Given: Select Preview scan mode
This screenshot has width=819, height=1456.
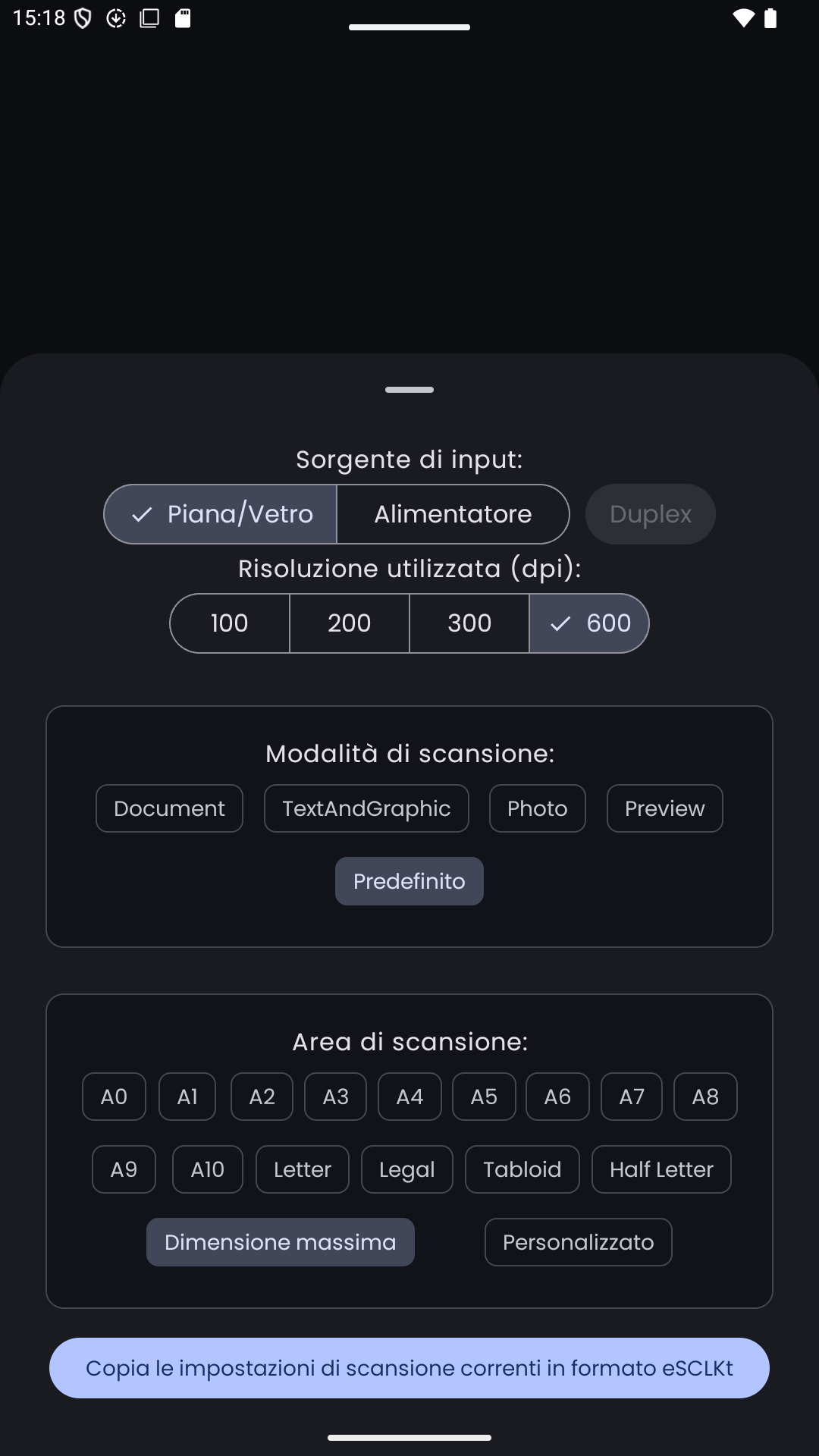Looking at the screenshot, I should (664, 808).
